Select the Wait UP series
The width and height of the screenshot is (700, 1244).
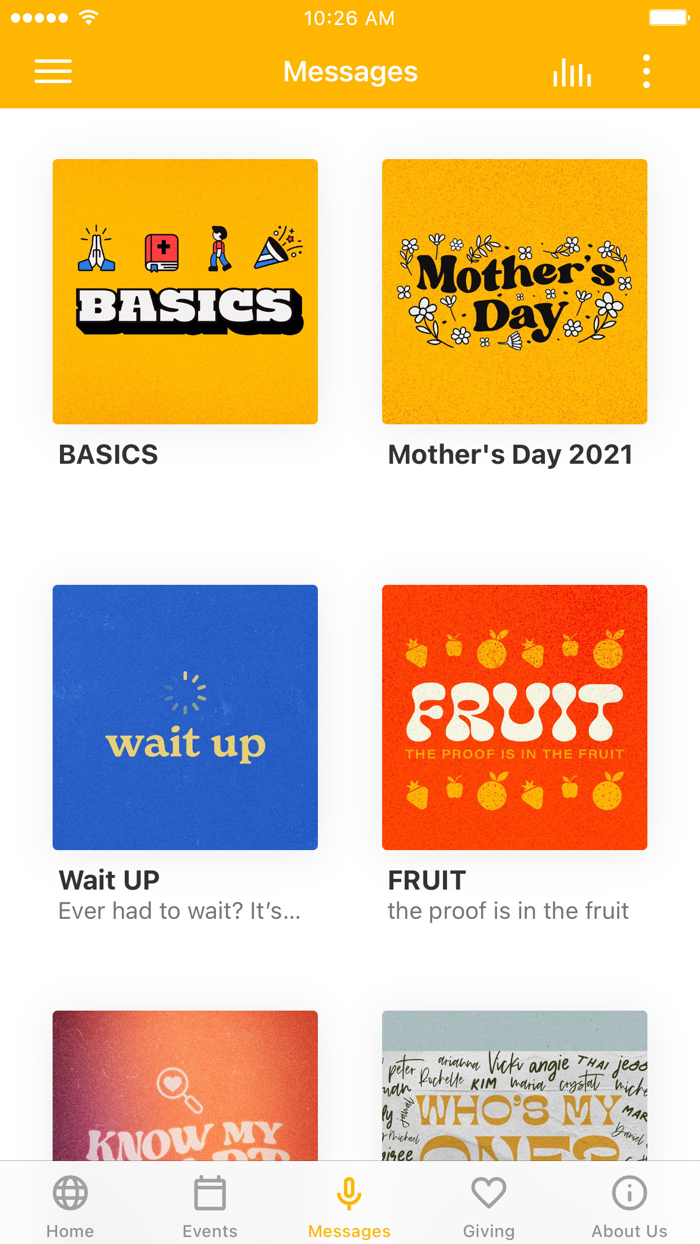click(x=185, y=717)
